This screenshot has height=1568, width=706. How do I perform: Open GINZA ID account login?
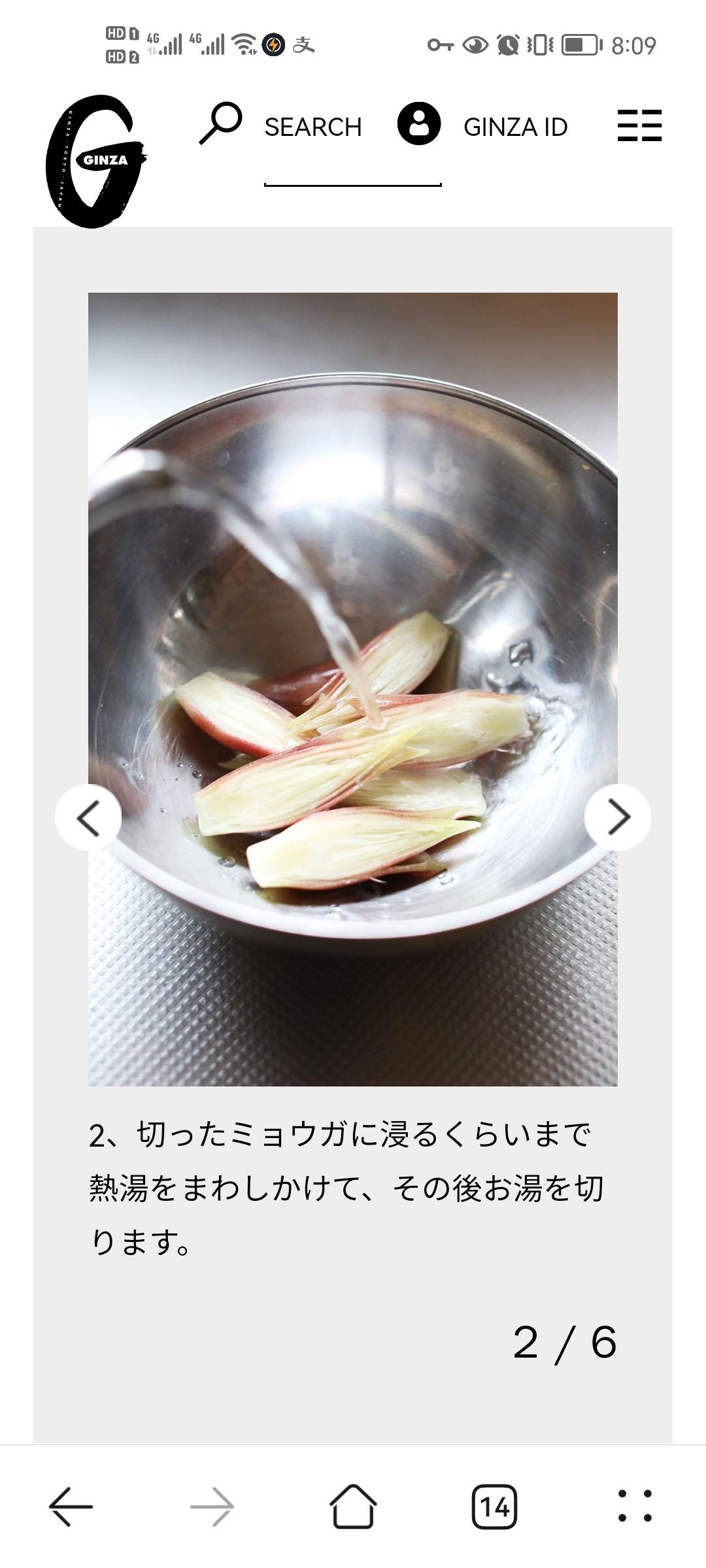[482, 125]
